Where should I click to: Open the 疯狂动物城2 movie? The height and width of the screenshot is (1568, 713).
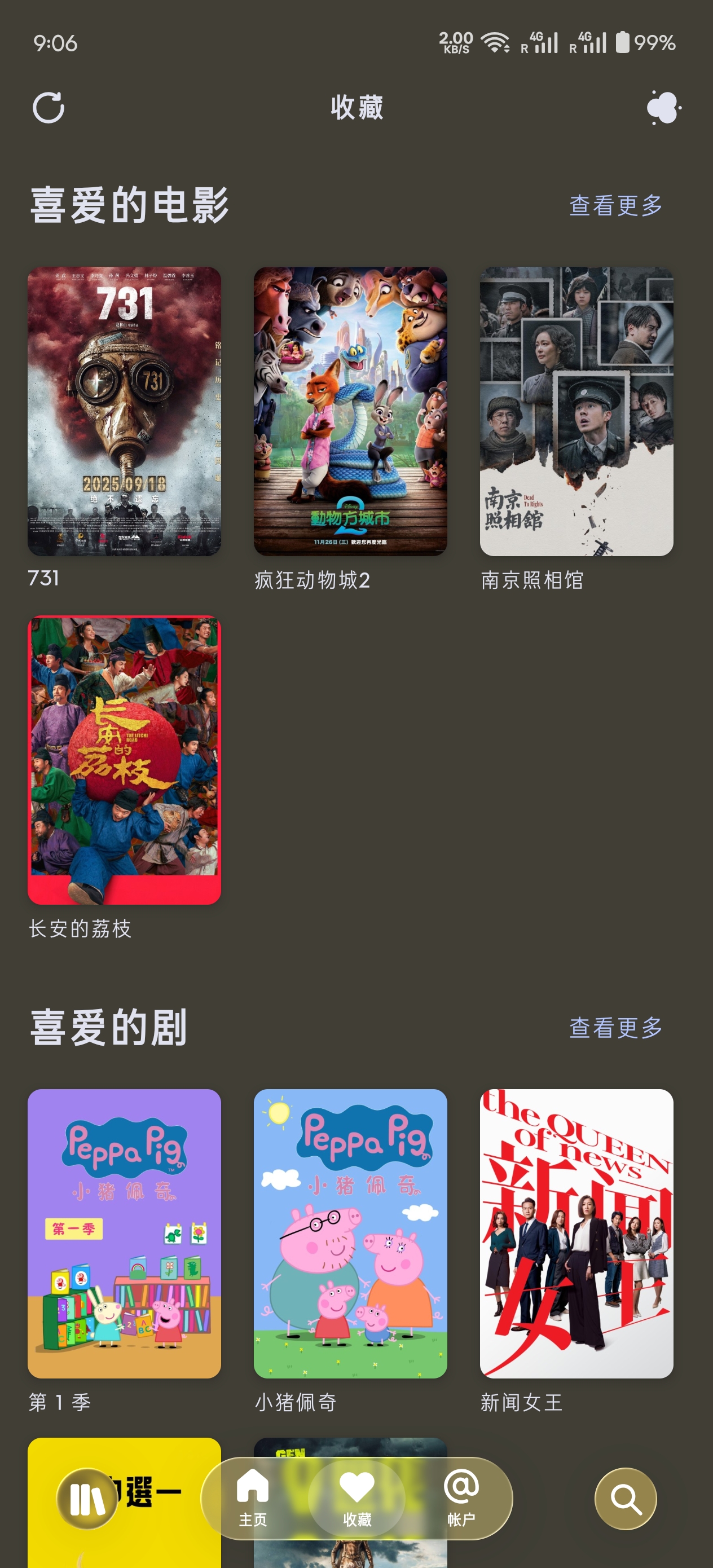(350, 411)
